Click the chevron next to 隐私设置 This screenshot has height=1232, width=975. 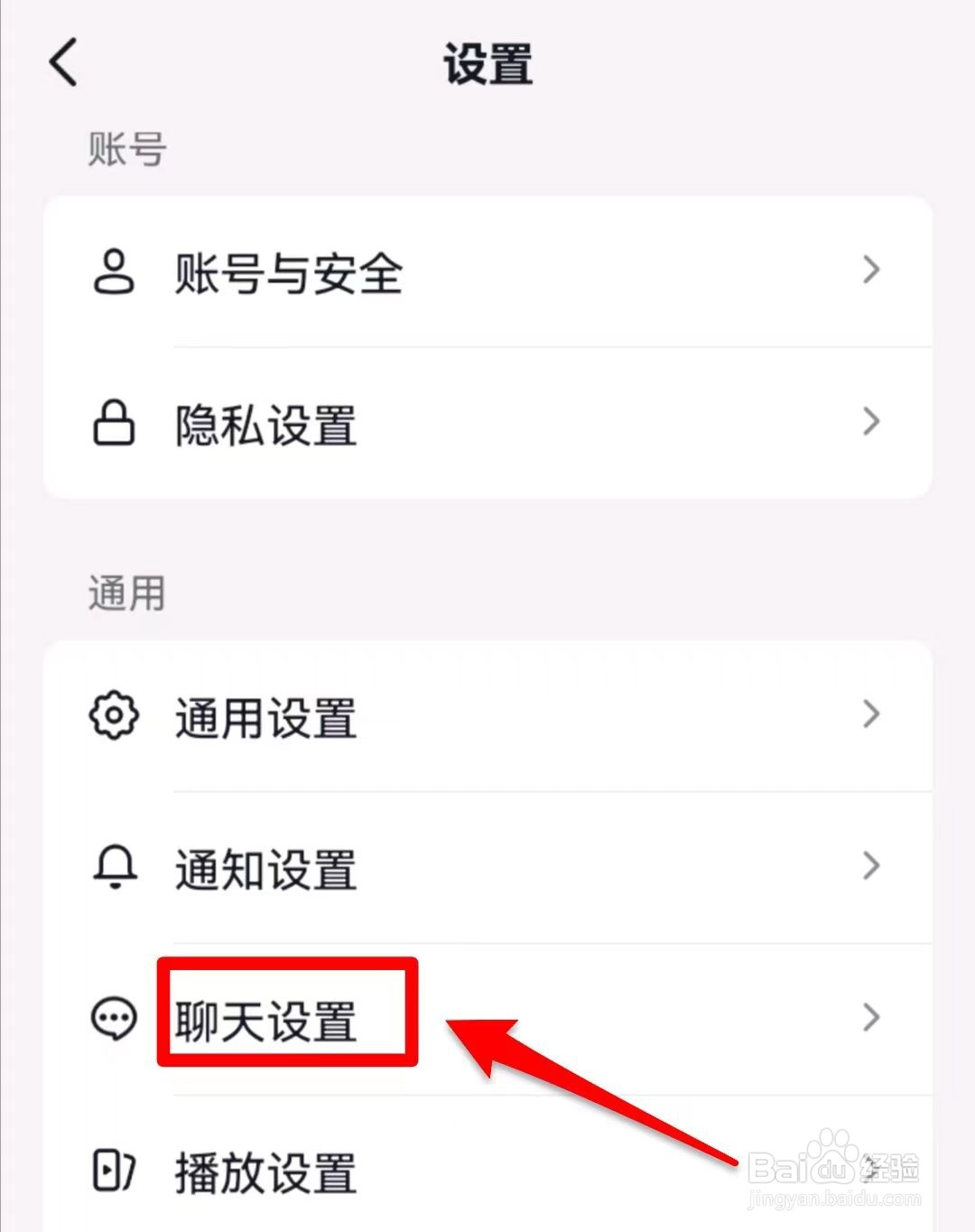870,420
